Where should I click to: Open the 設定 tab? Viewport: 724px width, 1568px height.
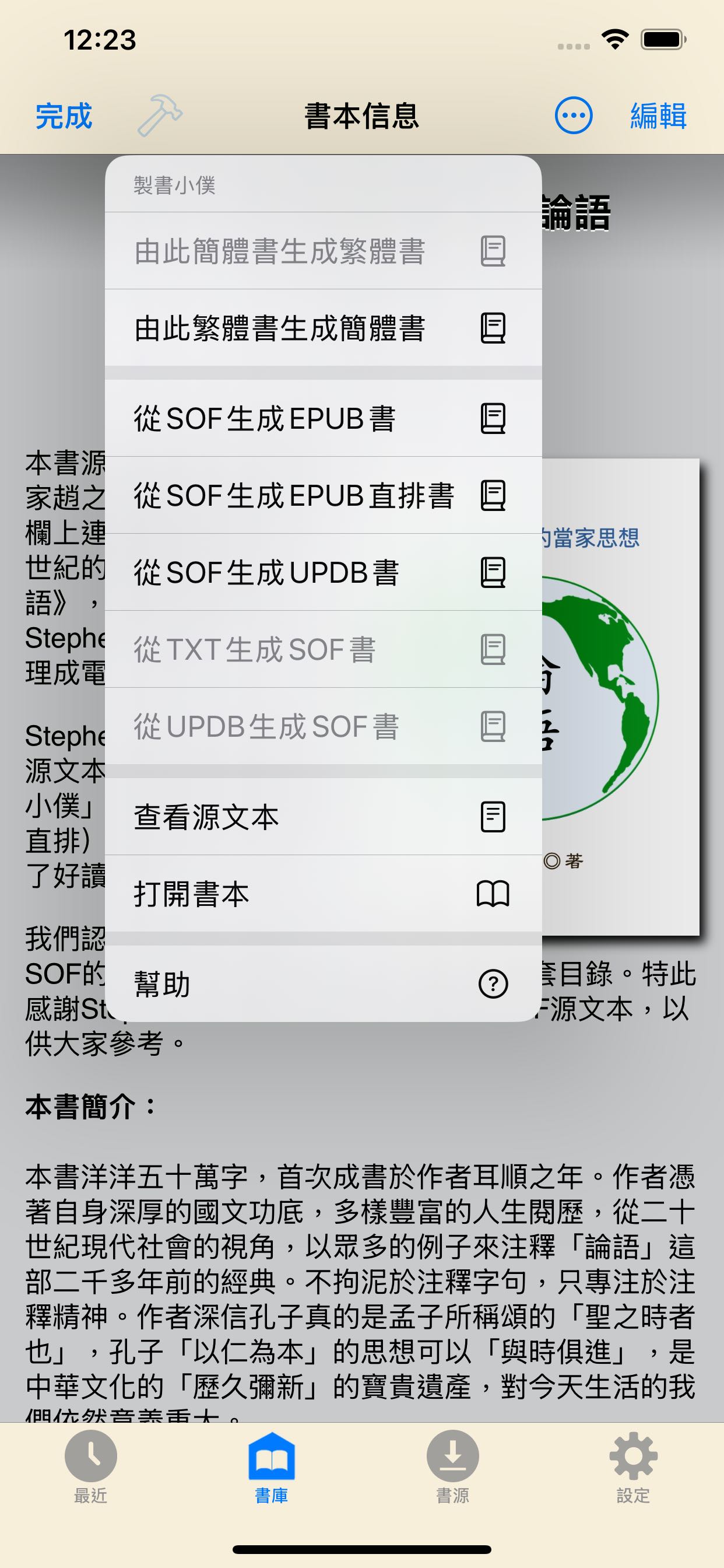(633, 1468)
